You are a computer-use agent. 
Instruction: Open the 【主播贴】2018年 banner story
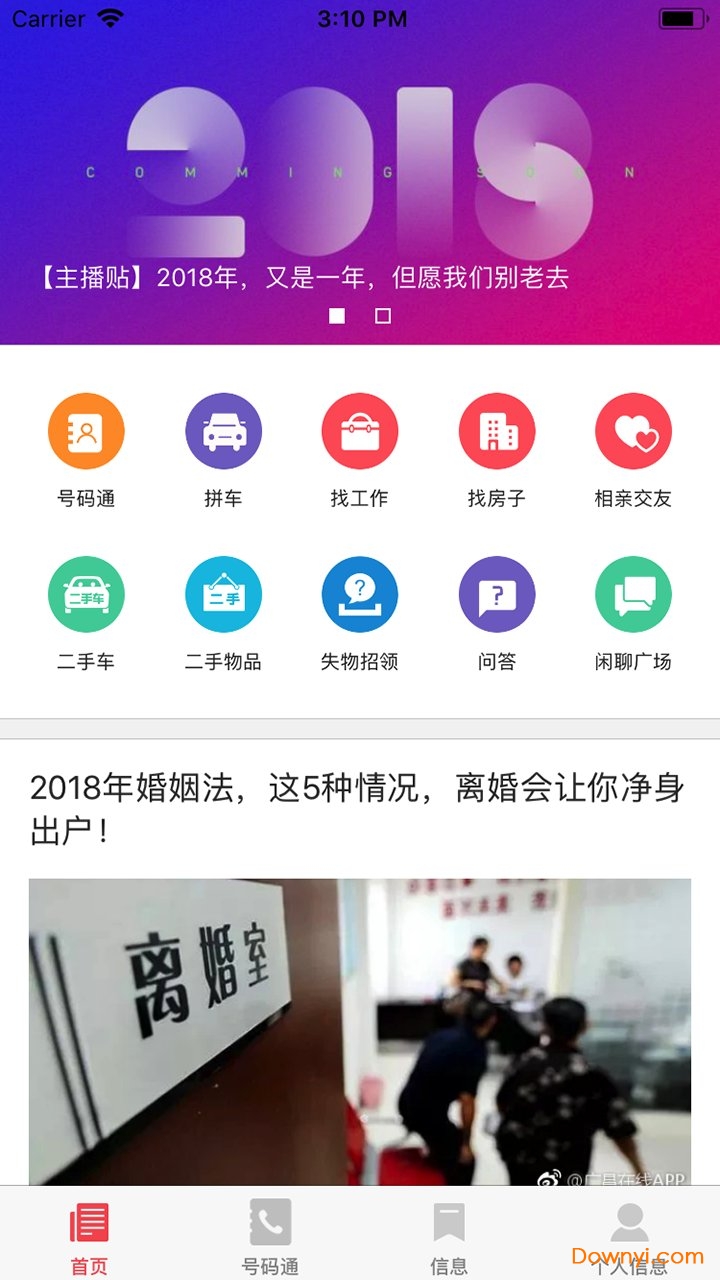pos(300,278)
